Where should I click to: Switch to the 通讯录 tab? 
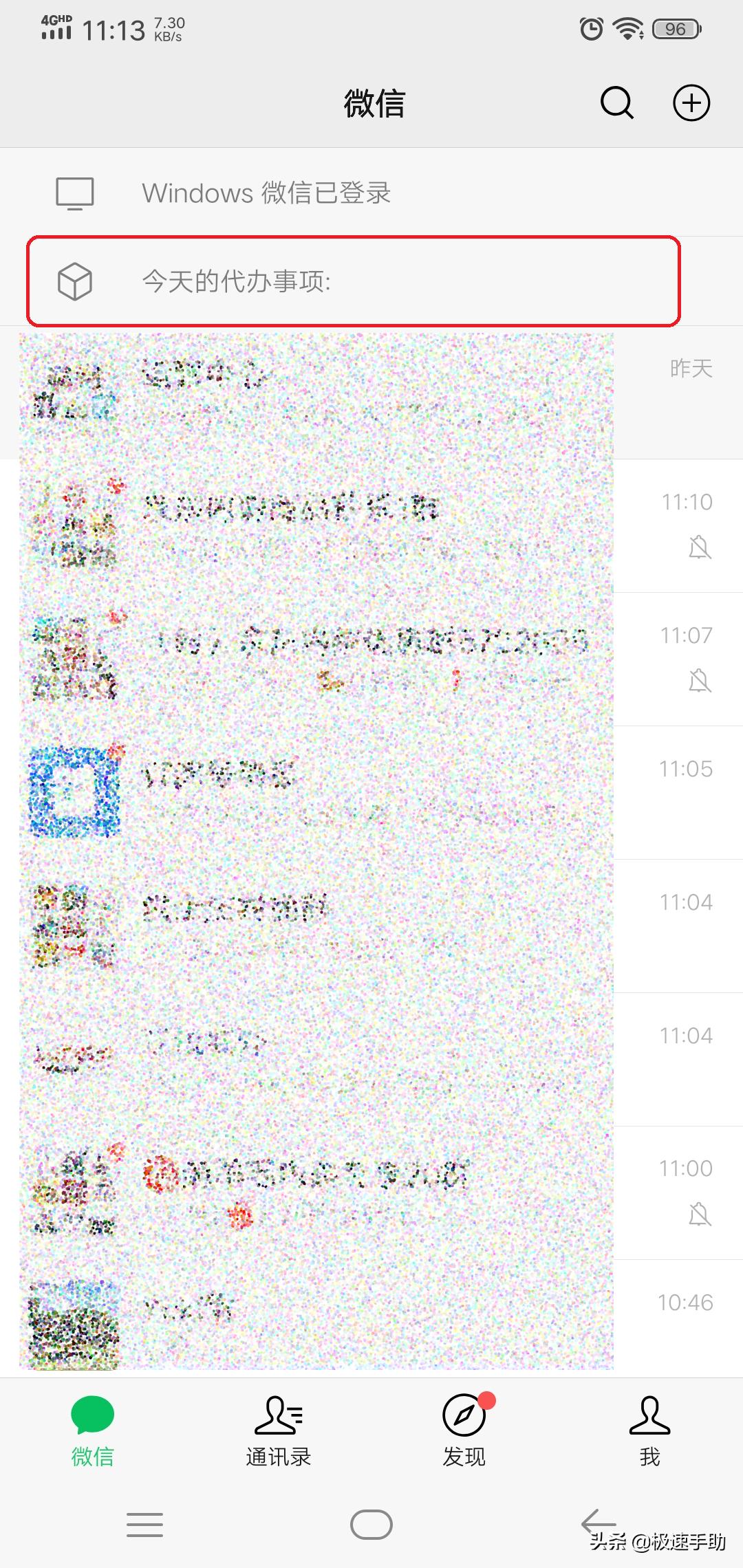click(279, 1430)
